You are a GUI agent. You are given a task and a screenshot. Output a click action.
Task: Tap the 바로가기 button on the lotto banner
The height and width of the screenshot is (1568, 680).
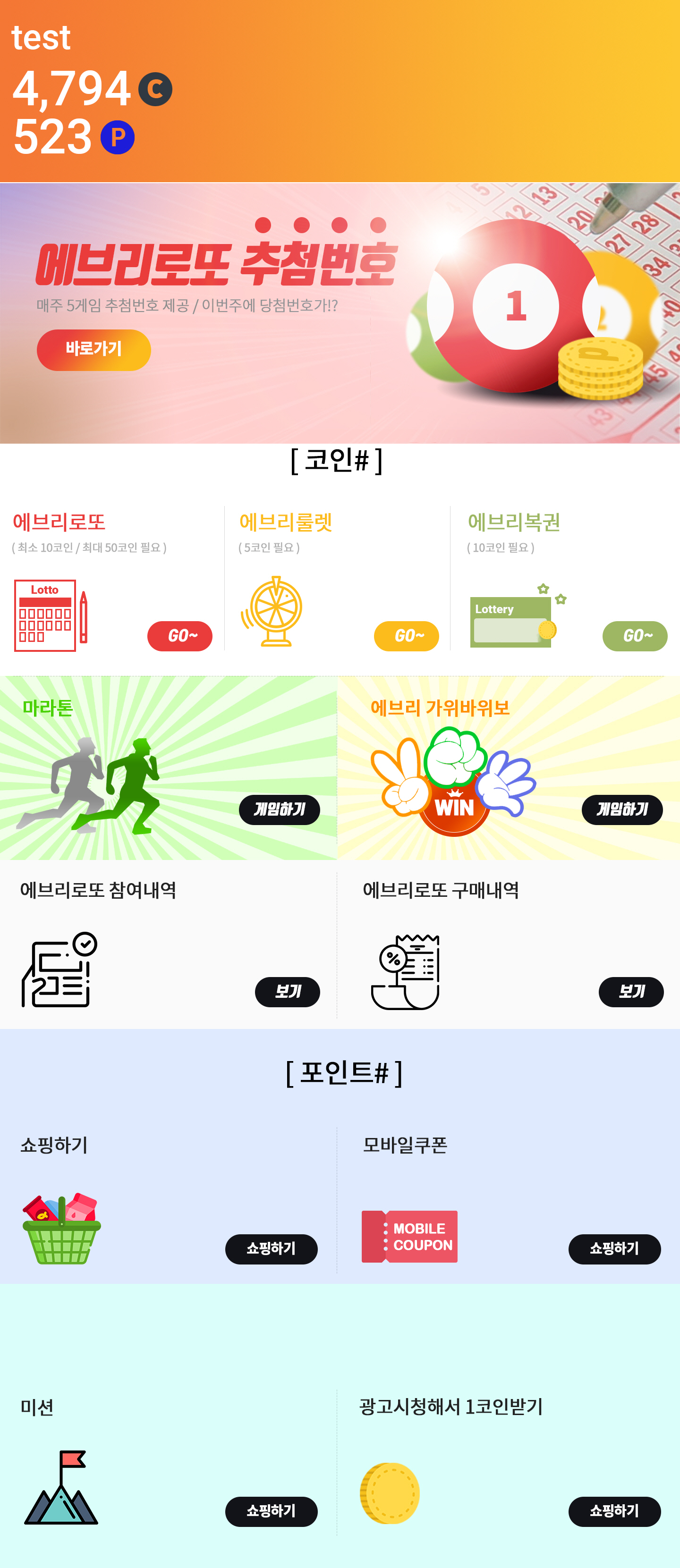(x=94, y=350)
